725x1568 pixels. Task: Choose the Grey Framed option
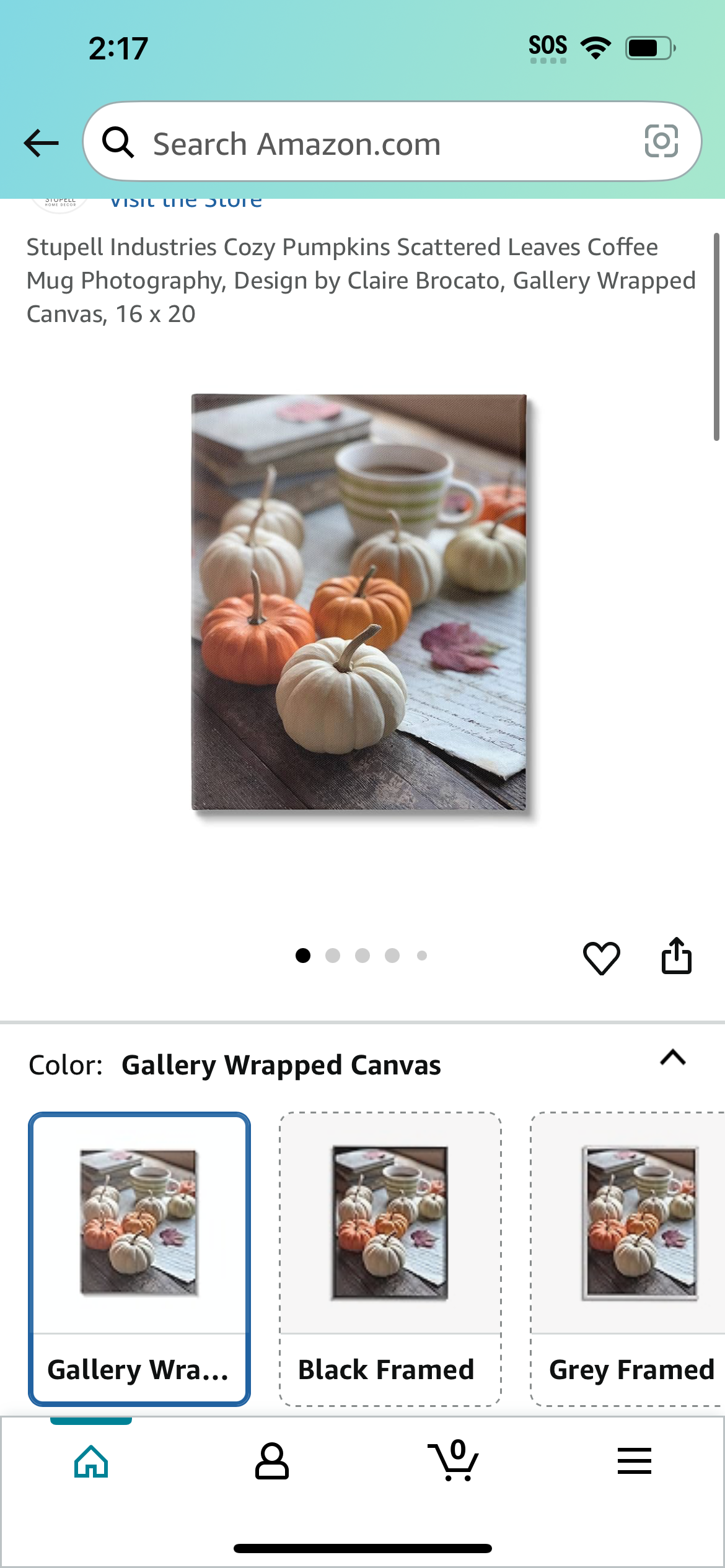[x=628, y=1259]
